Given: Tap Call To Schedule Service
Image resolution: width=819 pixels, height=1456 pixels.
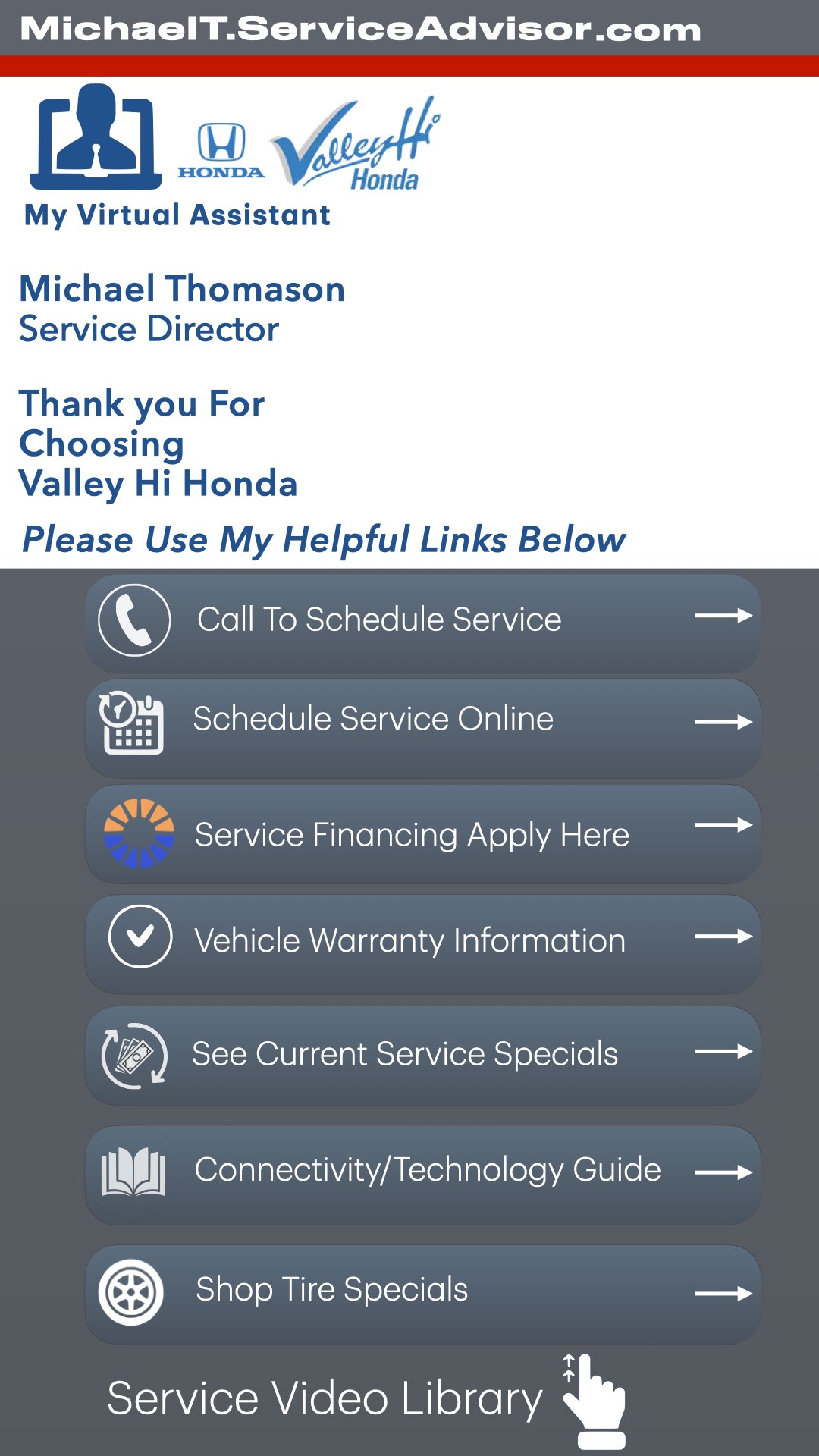Looking at the screenshot, I should pos(422,622).
